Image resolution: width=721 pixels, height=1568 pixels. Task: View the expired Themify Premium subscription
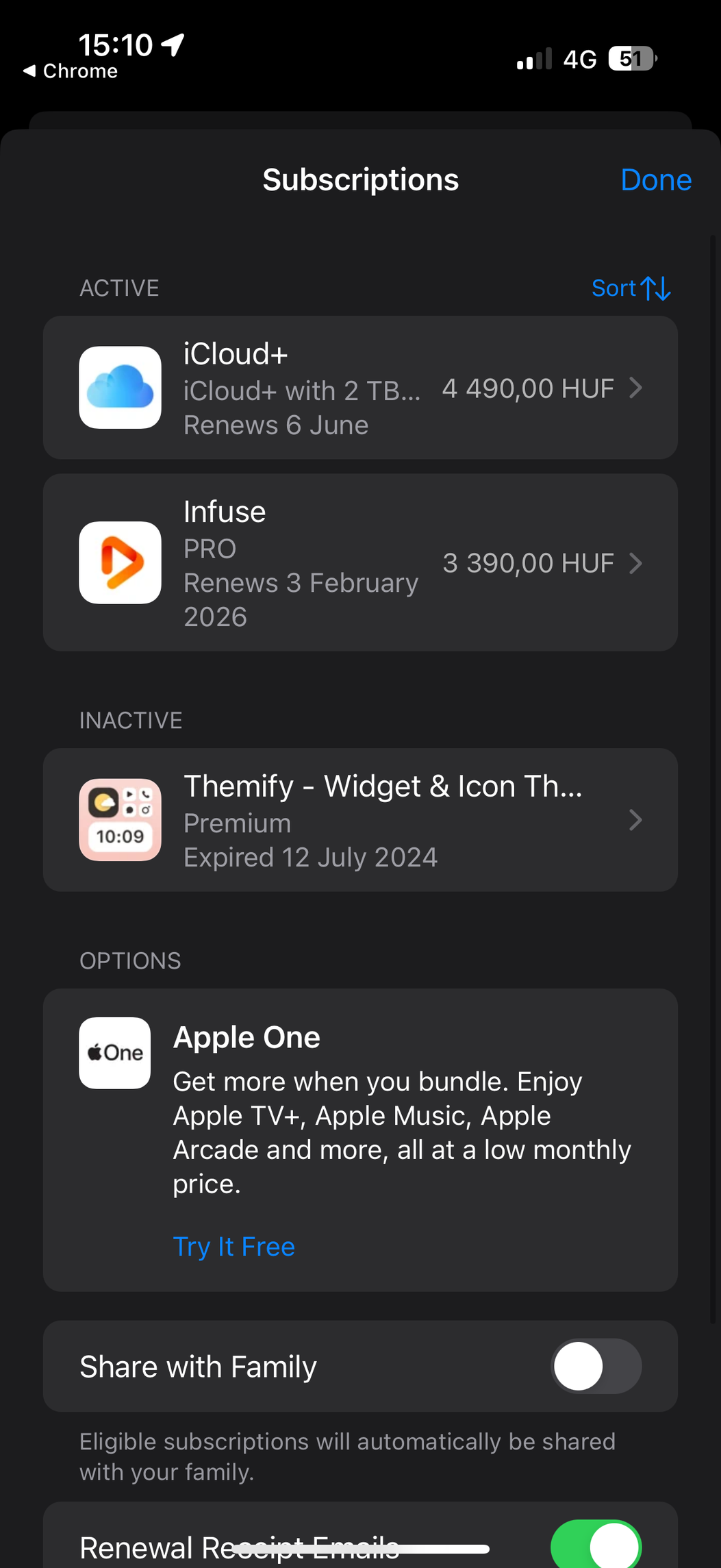pyautogui.click(x=360, y=820)
